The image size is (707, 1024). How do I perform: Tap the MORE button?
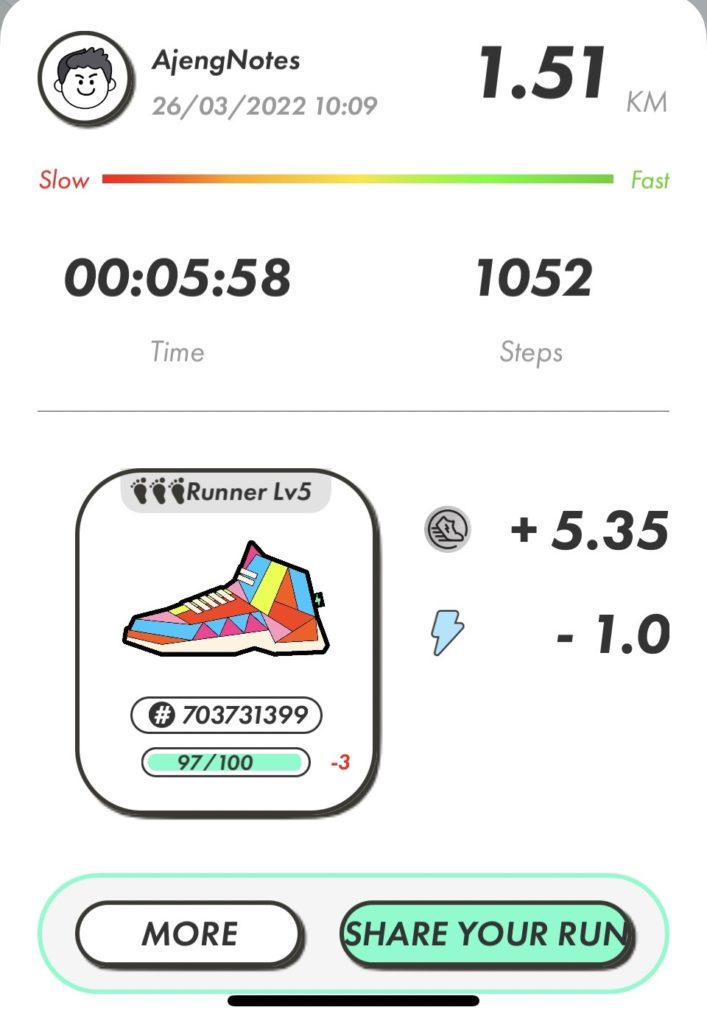(189, 934)
